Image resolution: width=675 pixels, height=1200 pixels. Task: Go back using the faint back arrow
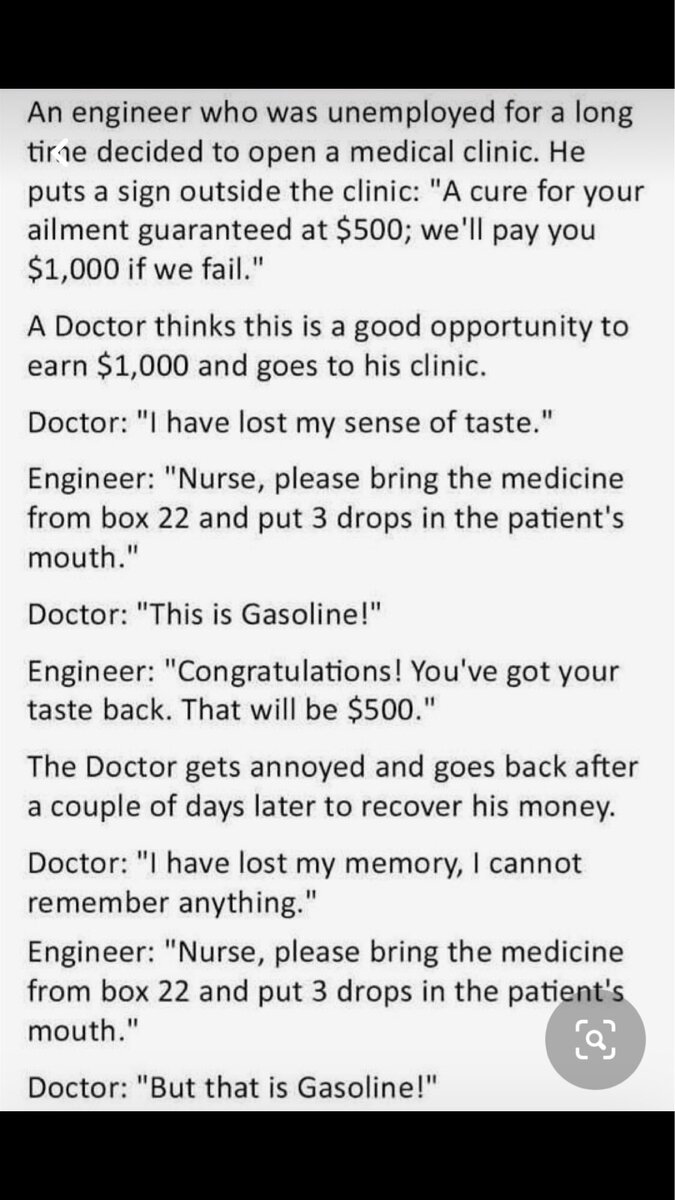pyautogui.click(x=60, y=152)
